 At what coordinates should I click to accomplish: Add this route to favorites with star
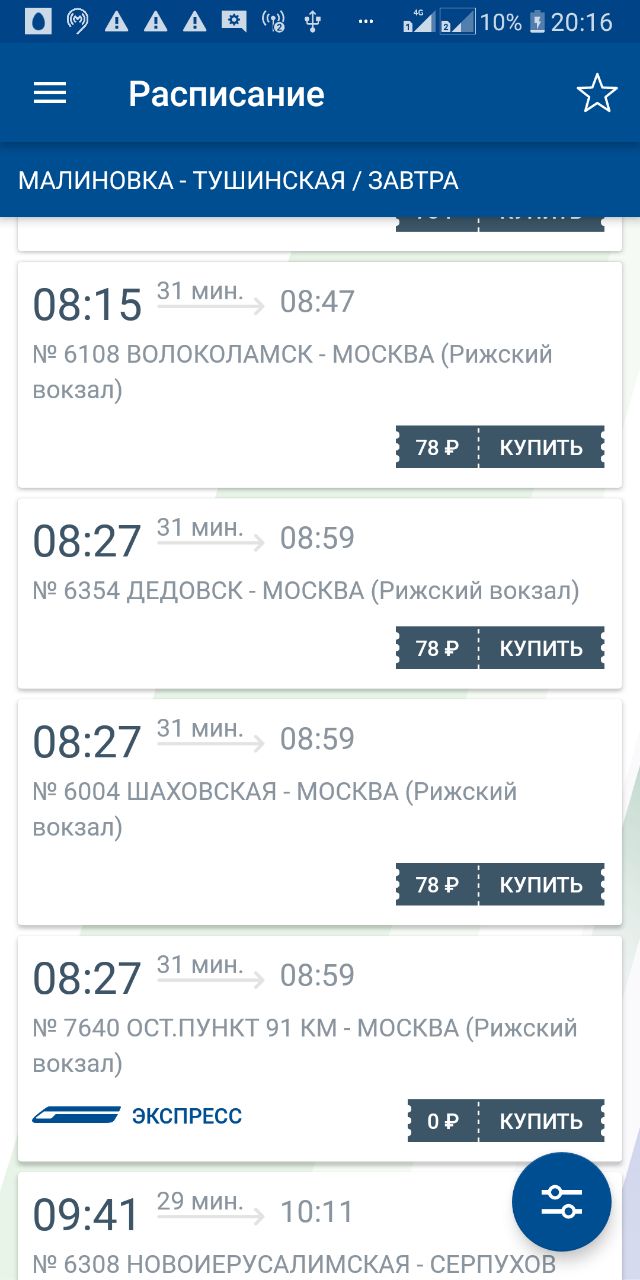(x=597, y=94)
